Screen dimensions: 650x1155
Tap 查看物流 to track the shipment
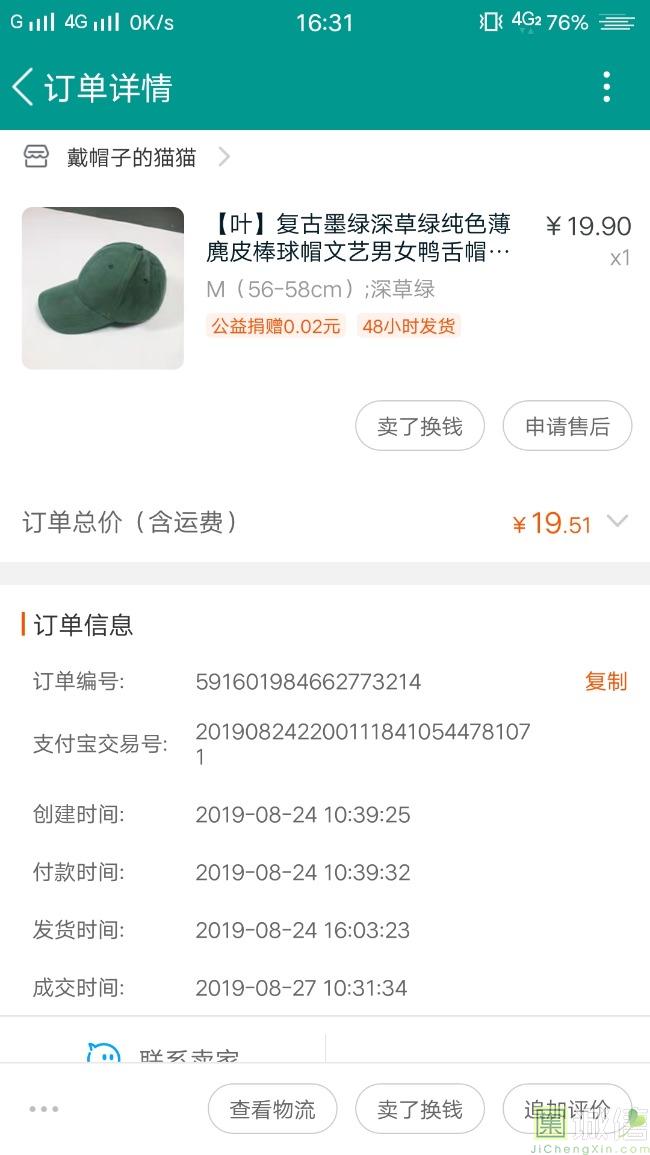[x=272, y=1109]
